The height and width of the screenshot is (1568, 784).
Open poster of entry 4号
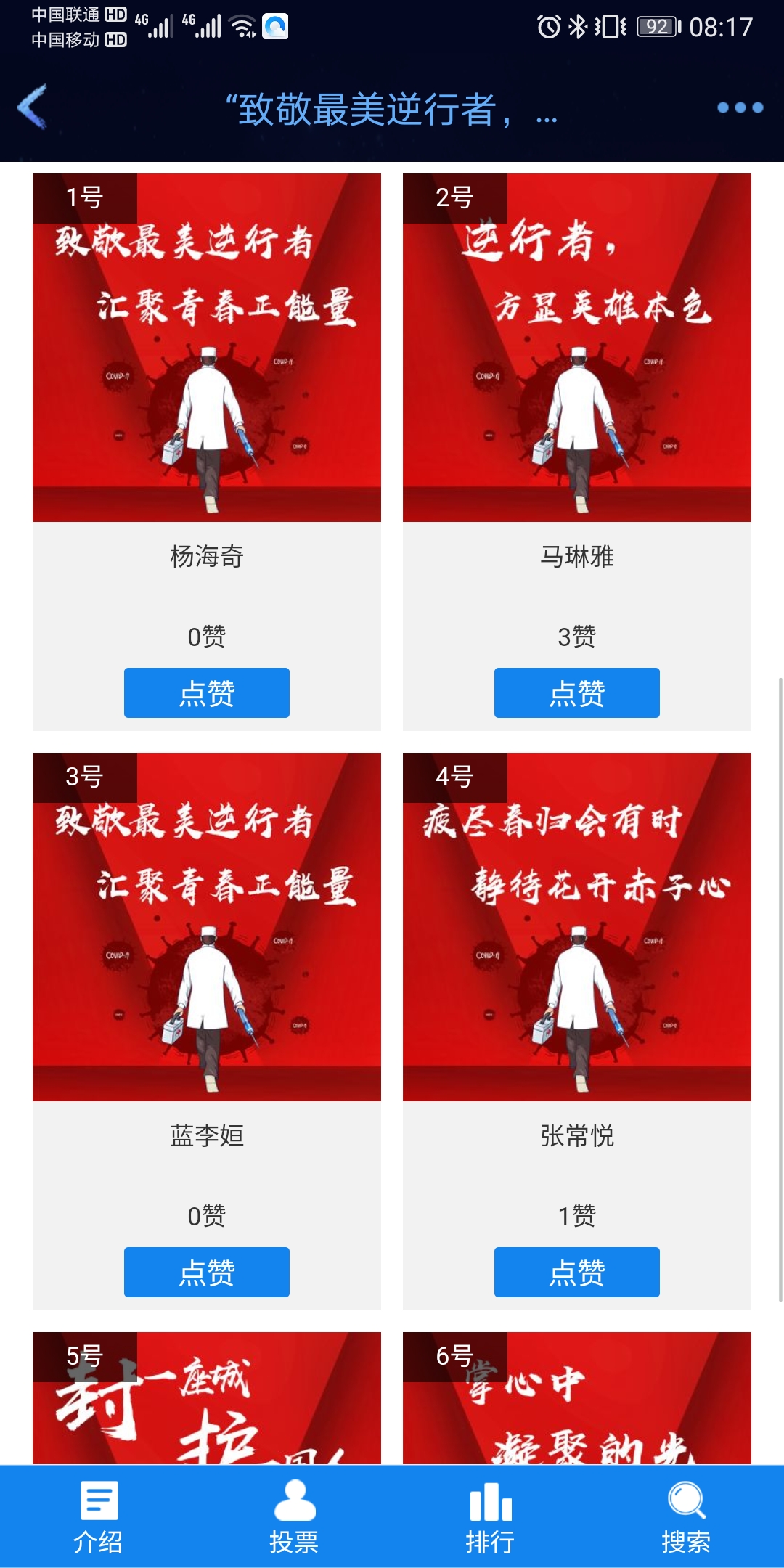[577, 927]
